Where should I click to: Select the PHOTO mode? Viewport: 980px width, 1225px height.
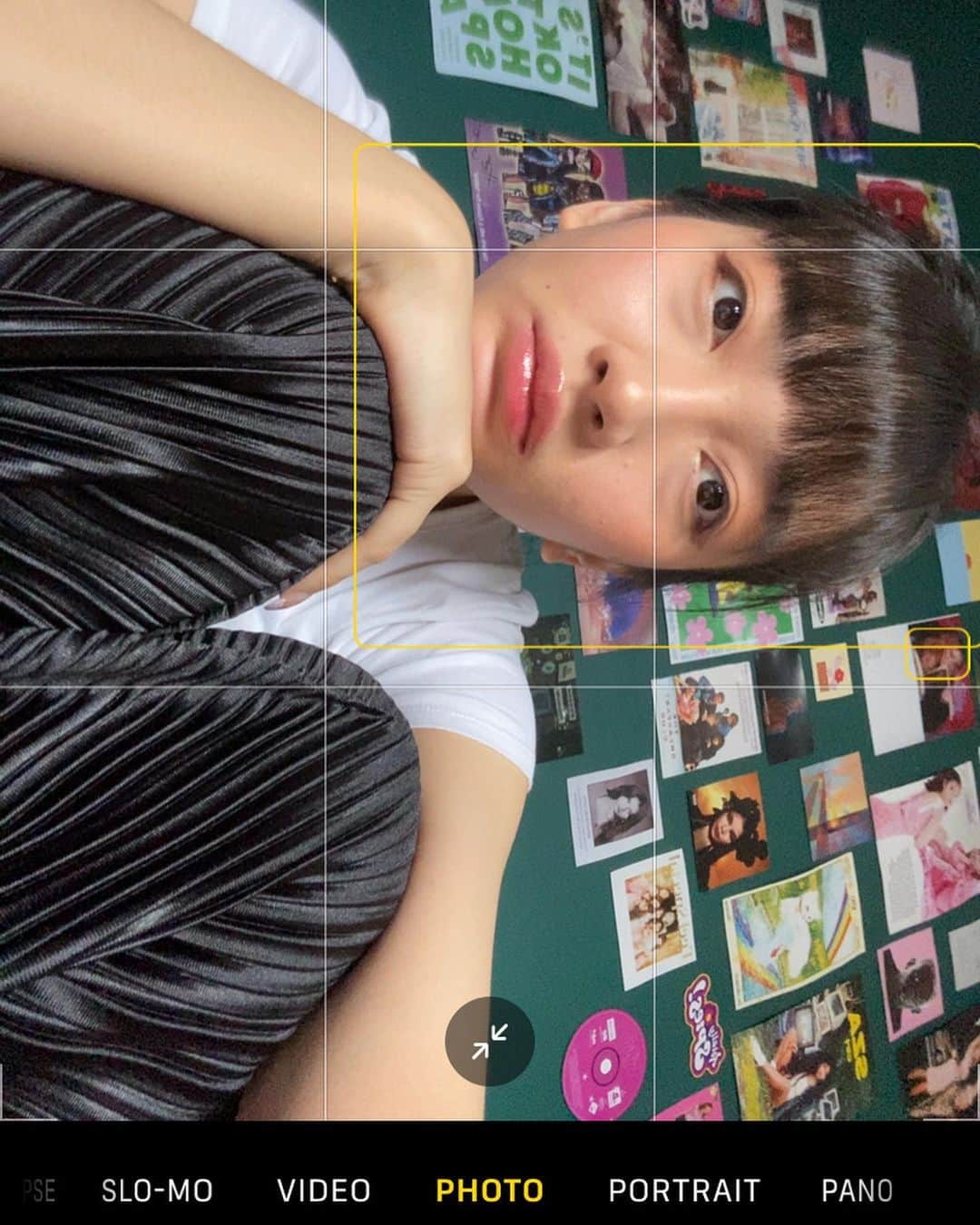[490, 1190]
